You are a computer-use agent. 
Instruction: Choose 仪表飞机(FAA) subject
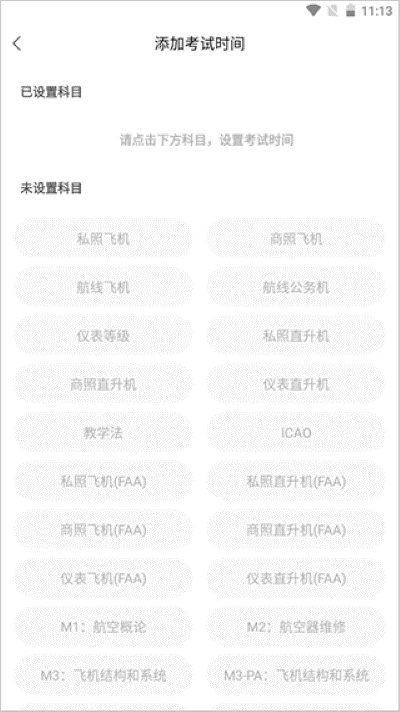click(x=103, y=579)
